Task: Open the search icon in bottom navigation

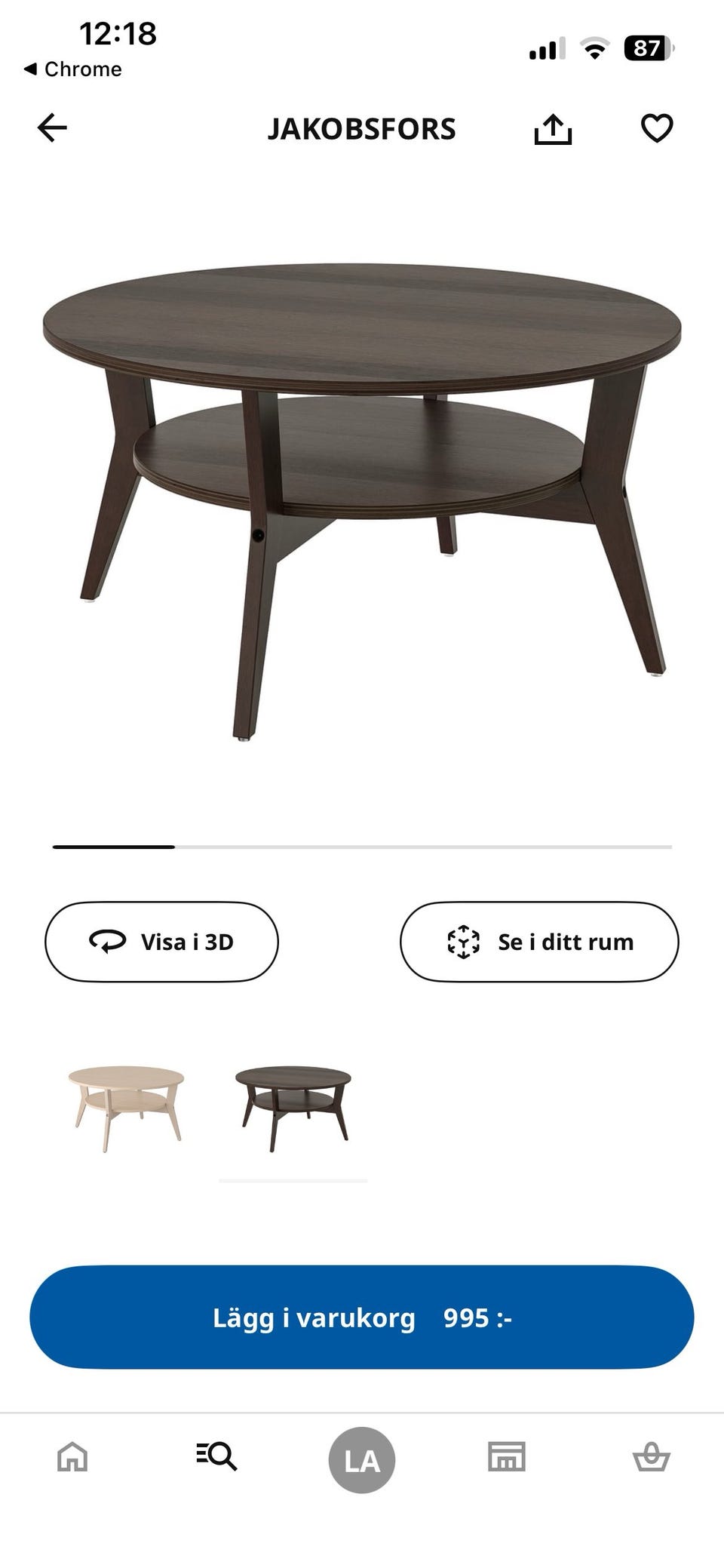Action: click(216, 1459)
